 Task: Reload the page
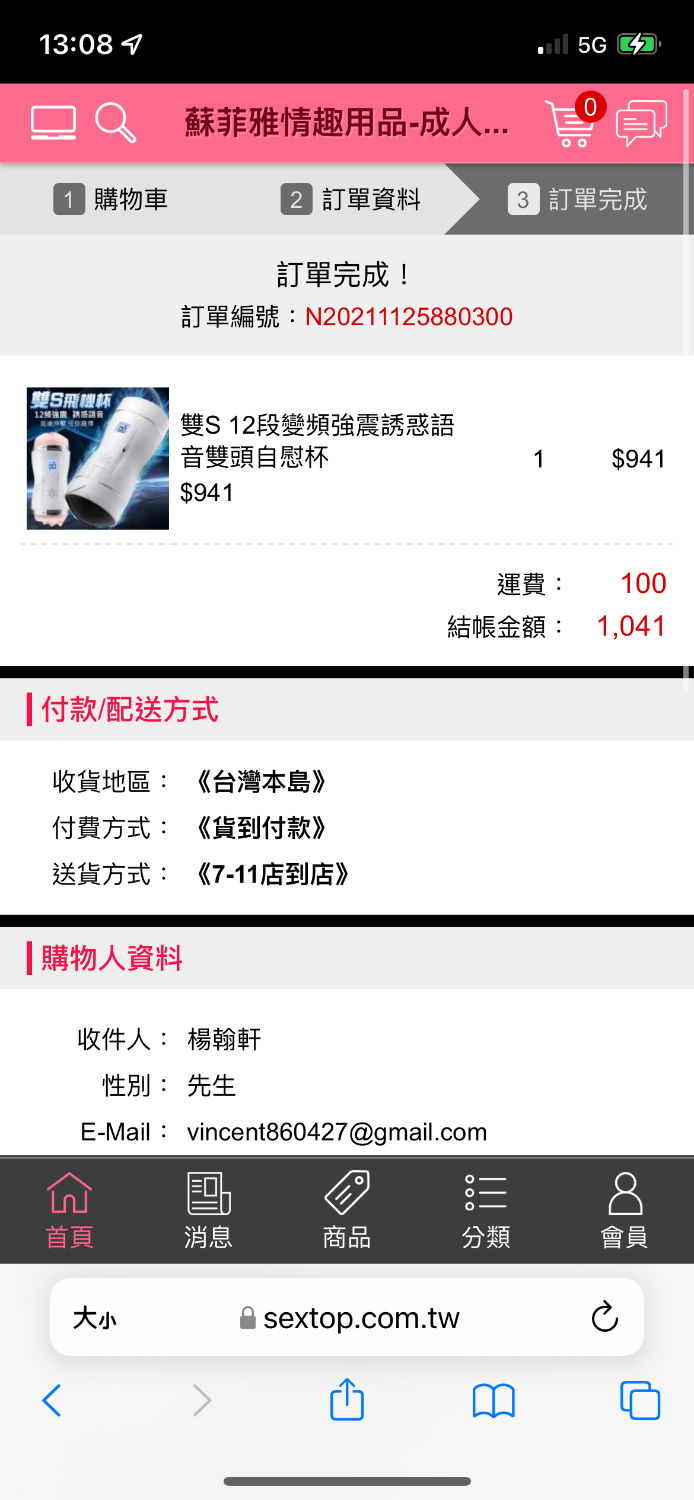tap(604, 1317)
